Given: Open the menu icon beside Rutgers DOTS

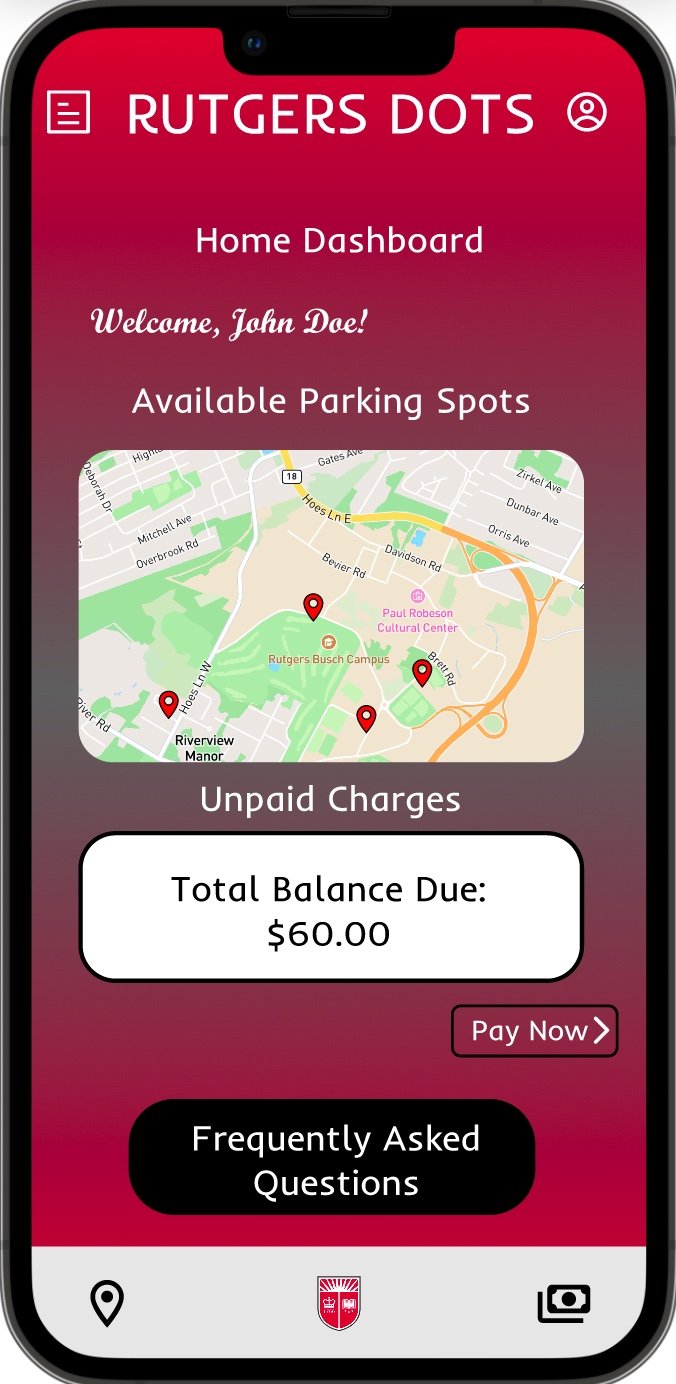Looking at the screenshot, I should 69,112.
